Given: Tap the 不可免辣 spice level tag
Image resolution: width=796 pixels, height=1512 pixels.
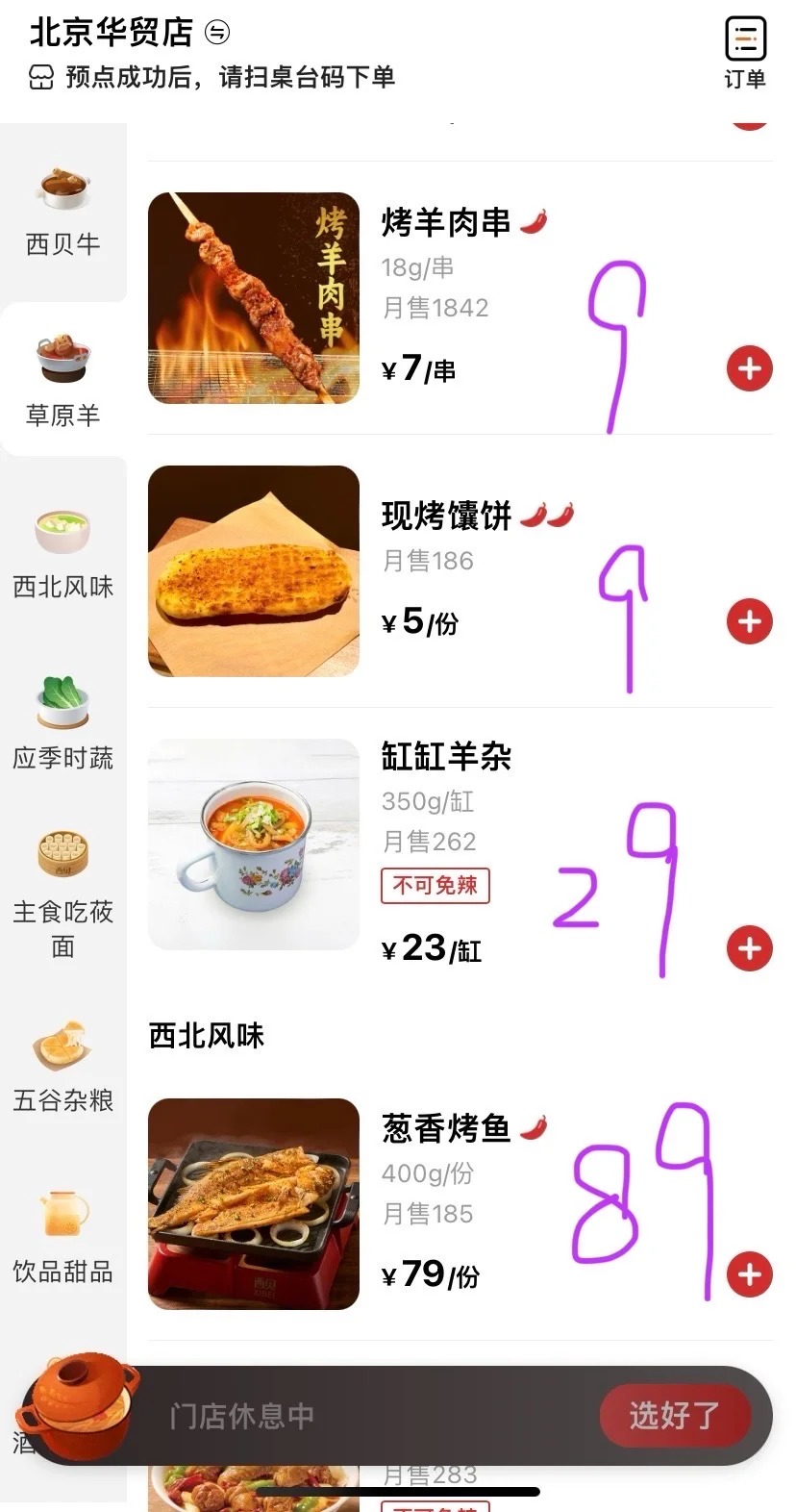Looking at the screenshot, I should point(435,886).
